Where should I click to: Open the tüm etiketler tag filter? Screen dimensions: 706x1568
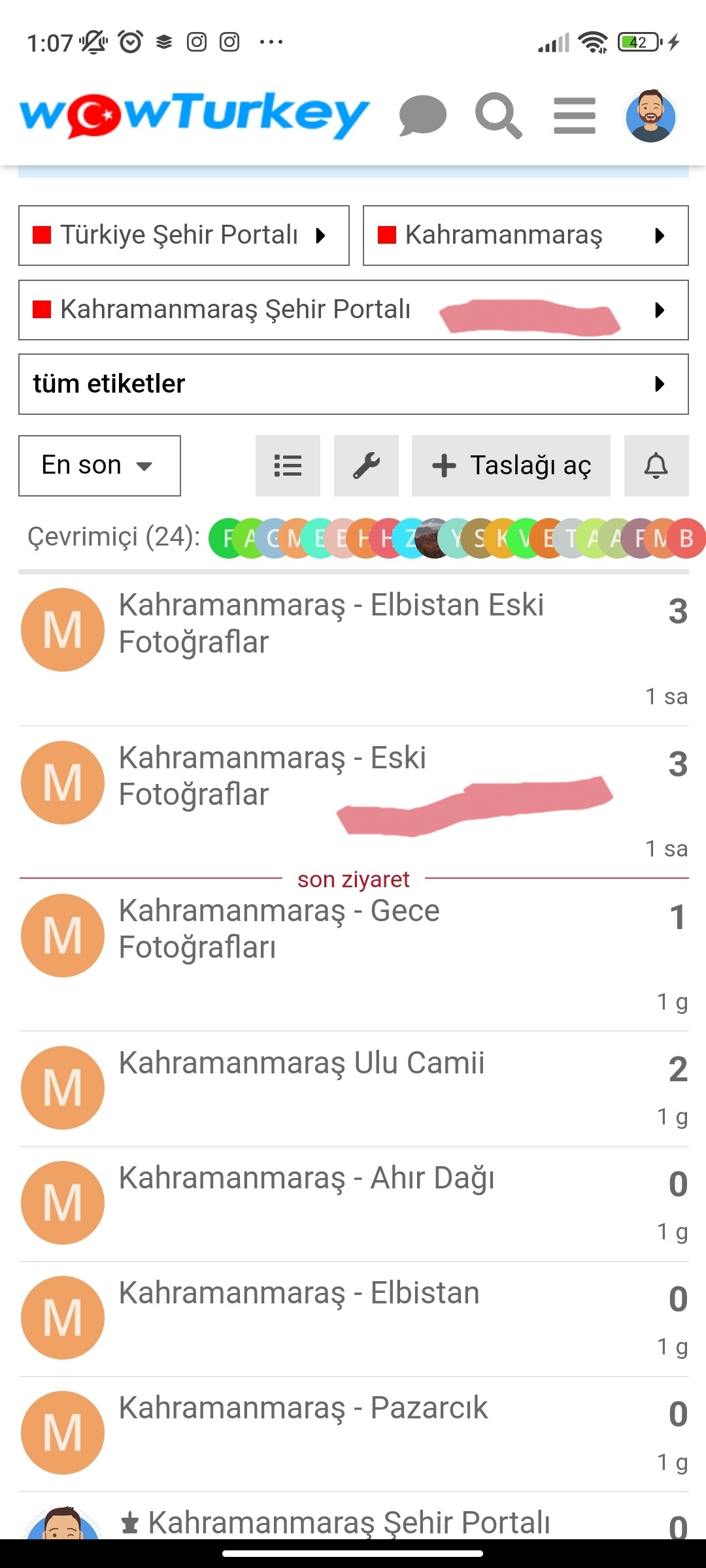pos(354,384)
